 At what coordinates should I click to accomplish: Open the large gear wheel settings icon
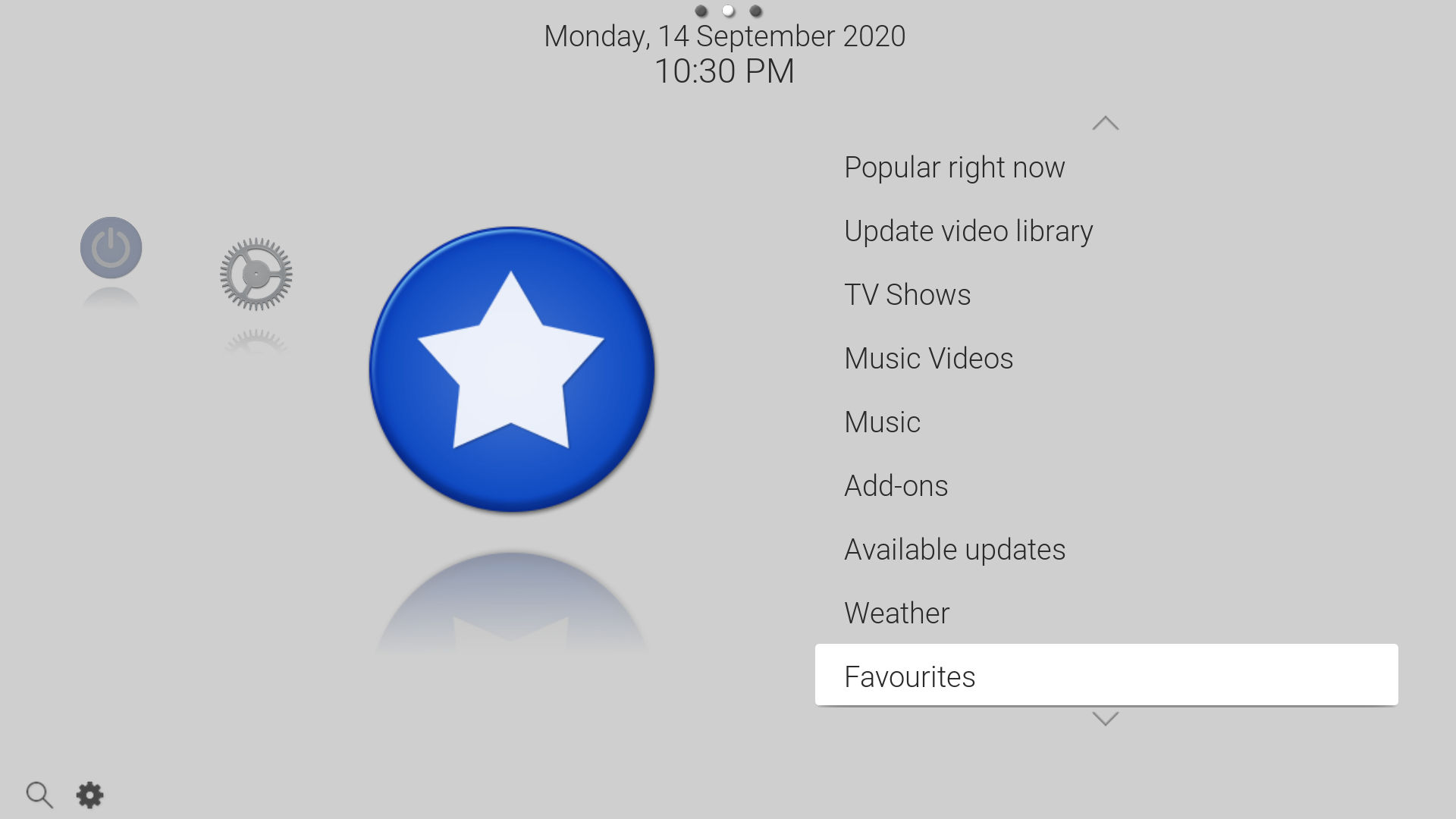point(256,274)
